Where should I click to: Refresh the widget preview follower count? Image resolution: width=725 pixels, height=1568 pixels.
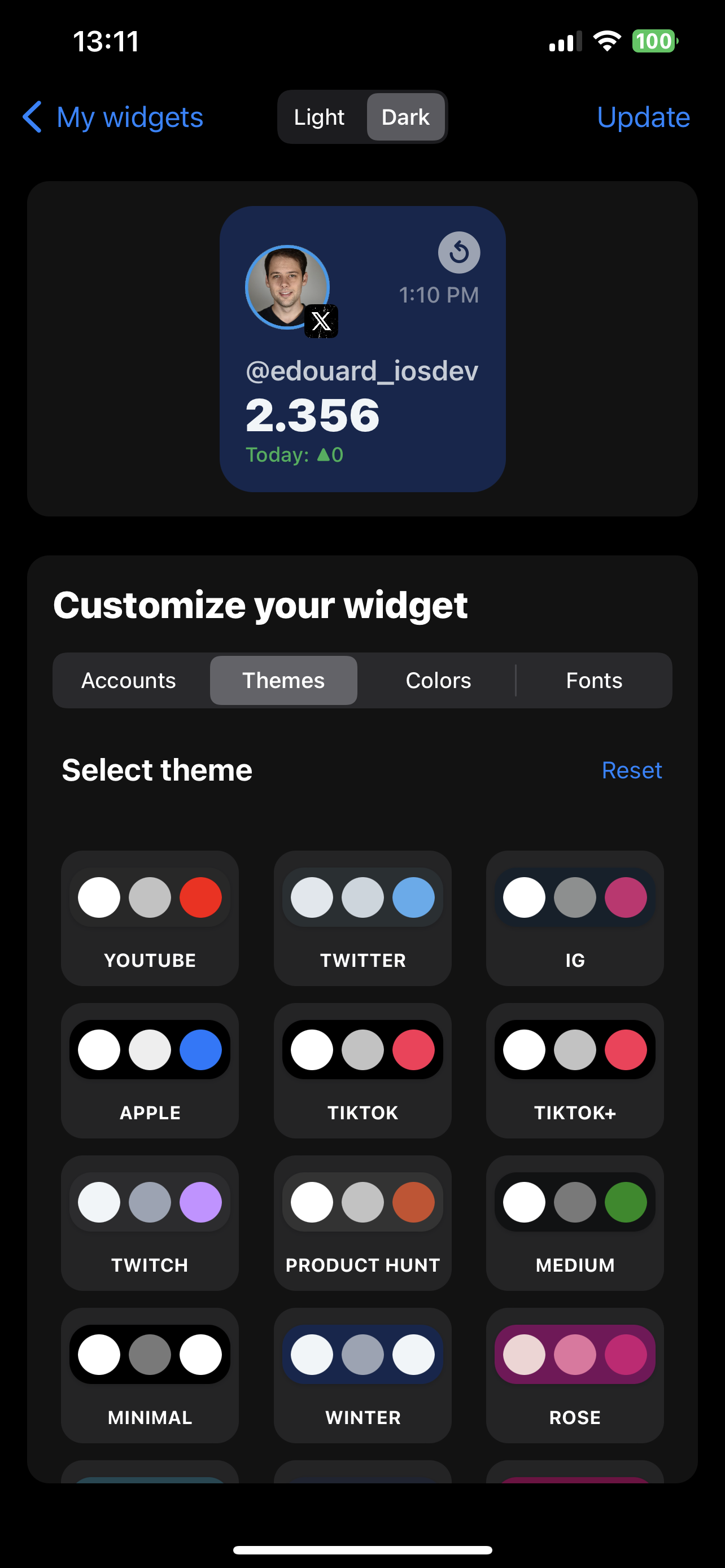click(x=459, y=253)
